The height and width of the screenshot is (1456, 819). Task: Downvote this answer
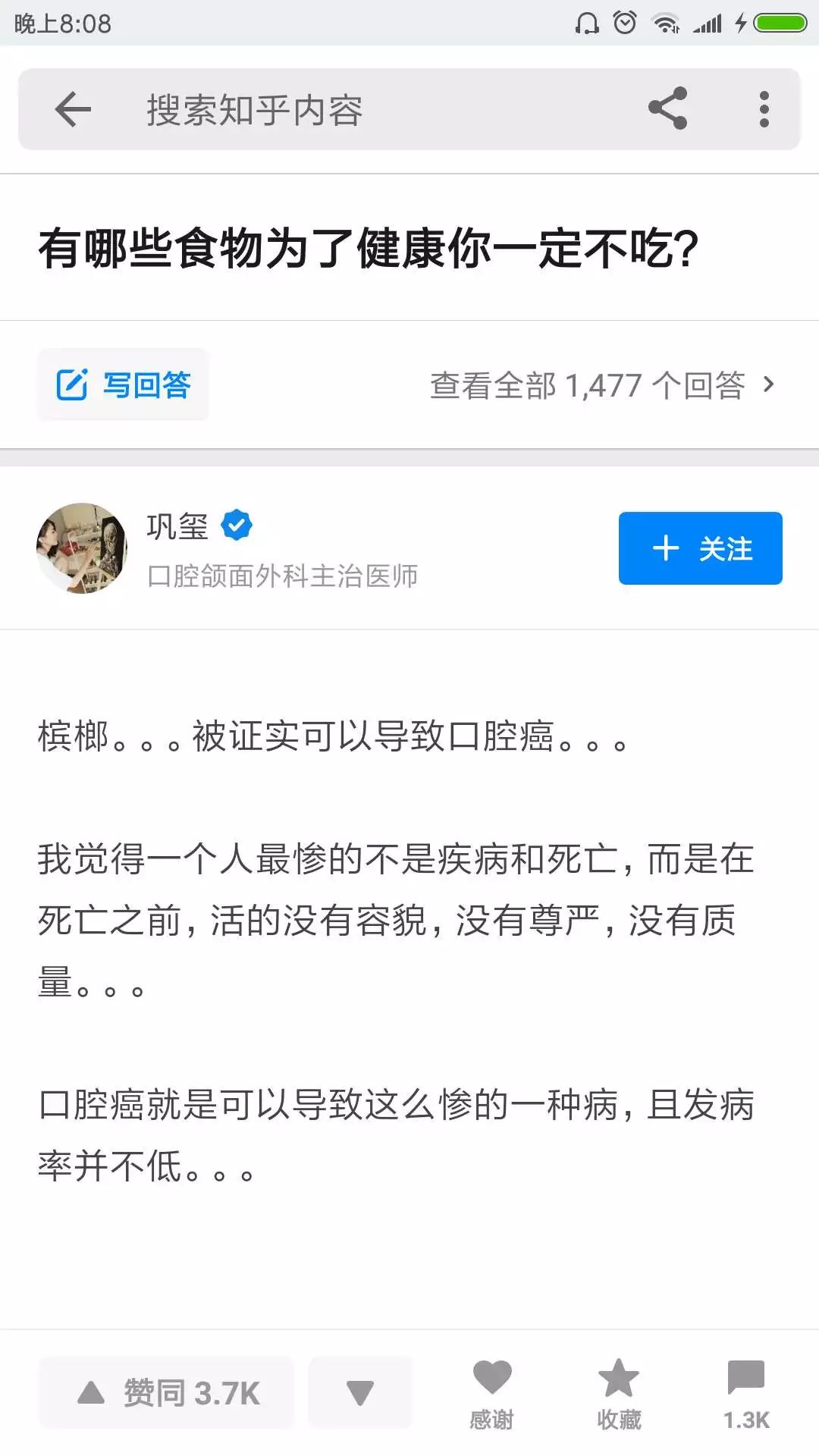click(x=360, y=1392)
